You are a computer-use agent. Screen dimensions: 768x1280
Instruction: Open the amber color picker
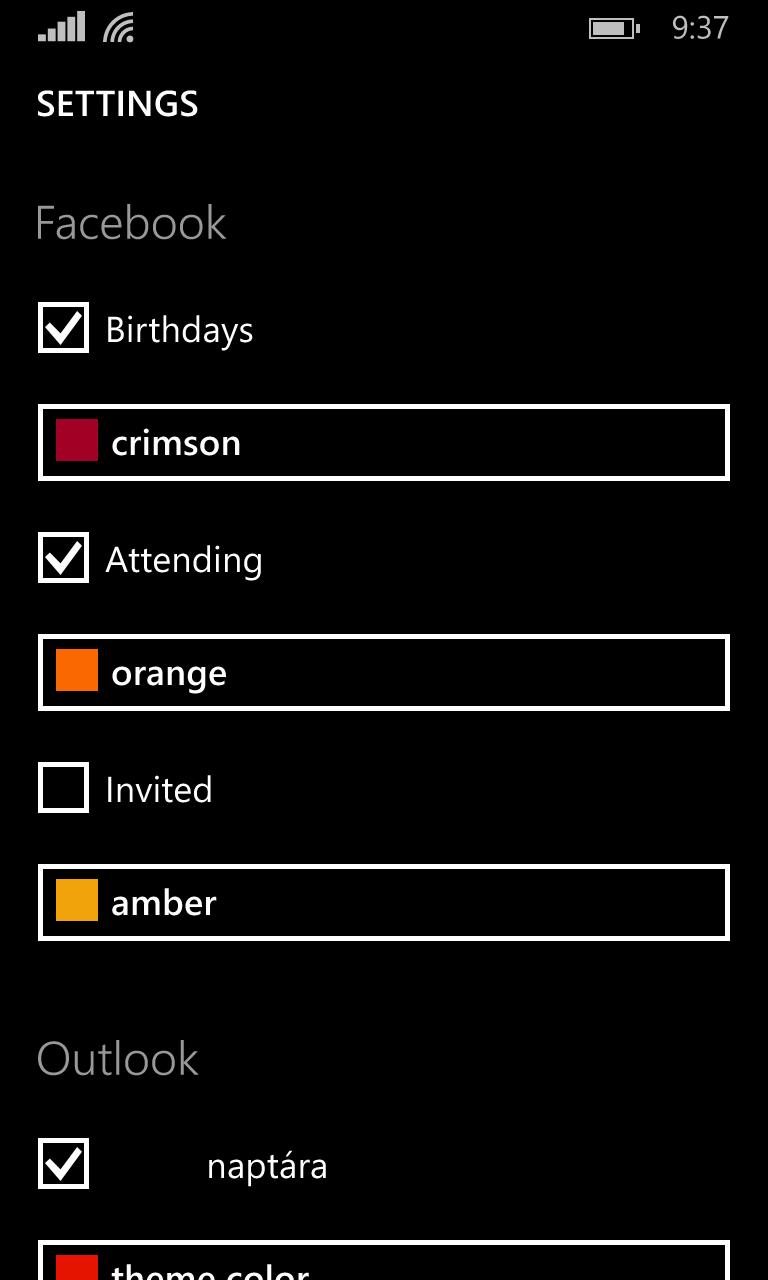[x=384, y=902]
